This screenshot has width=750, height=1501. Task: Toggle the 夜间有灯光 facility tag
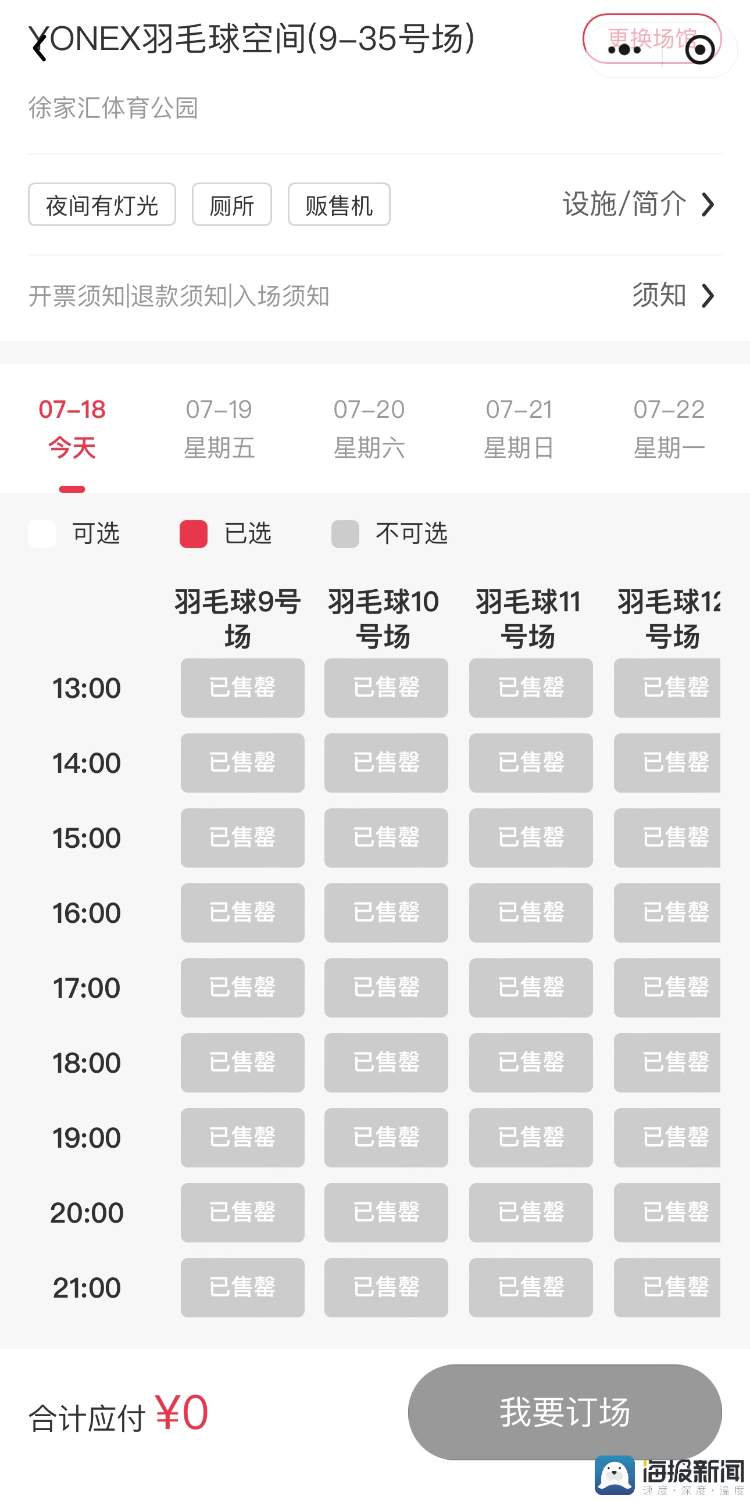click(101, 204)
